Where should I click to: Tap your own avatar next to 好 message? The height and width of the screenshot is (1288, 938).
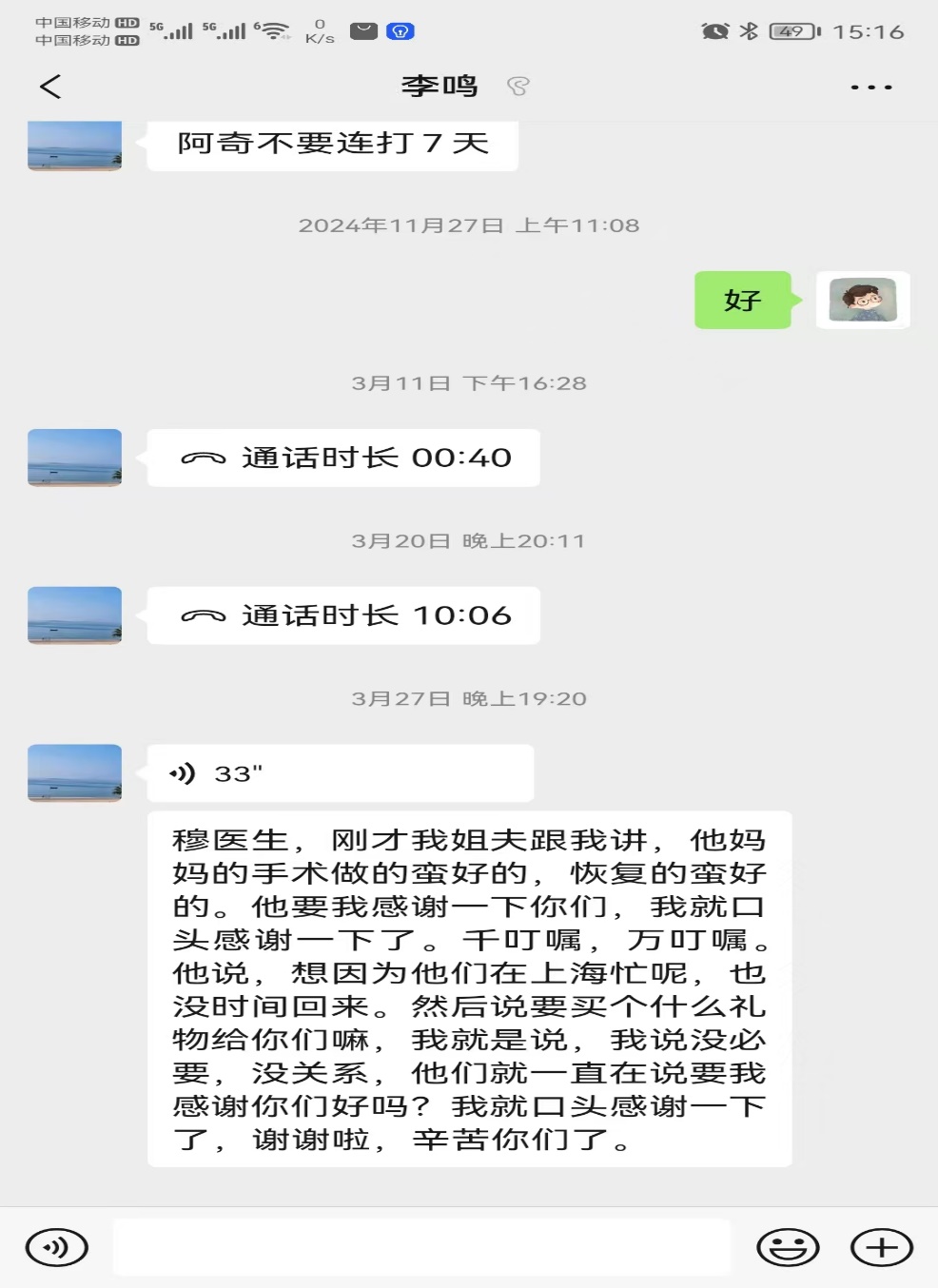[x=862, y=301]
